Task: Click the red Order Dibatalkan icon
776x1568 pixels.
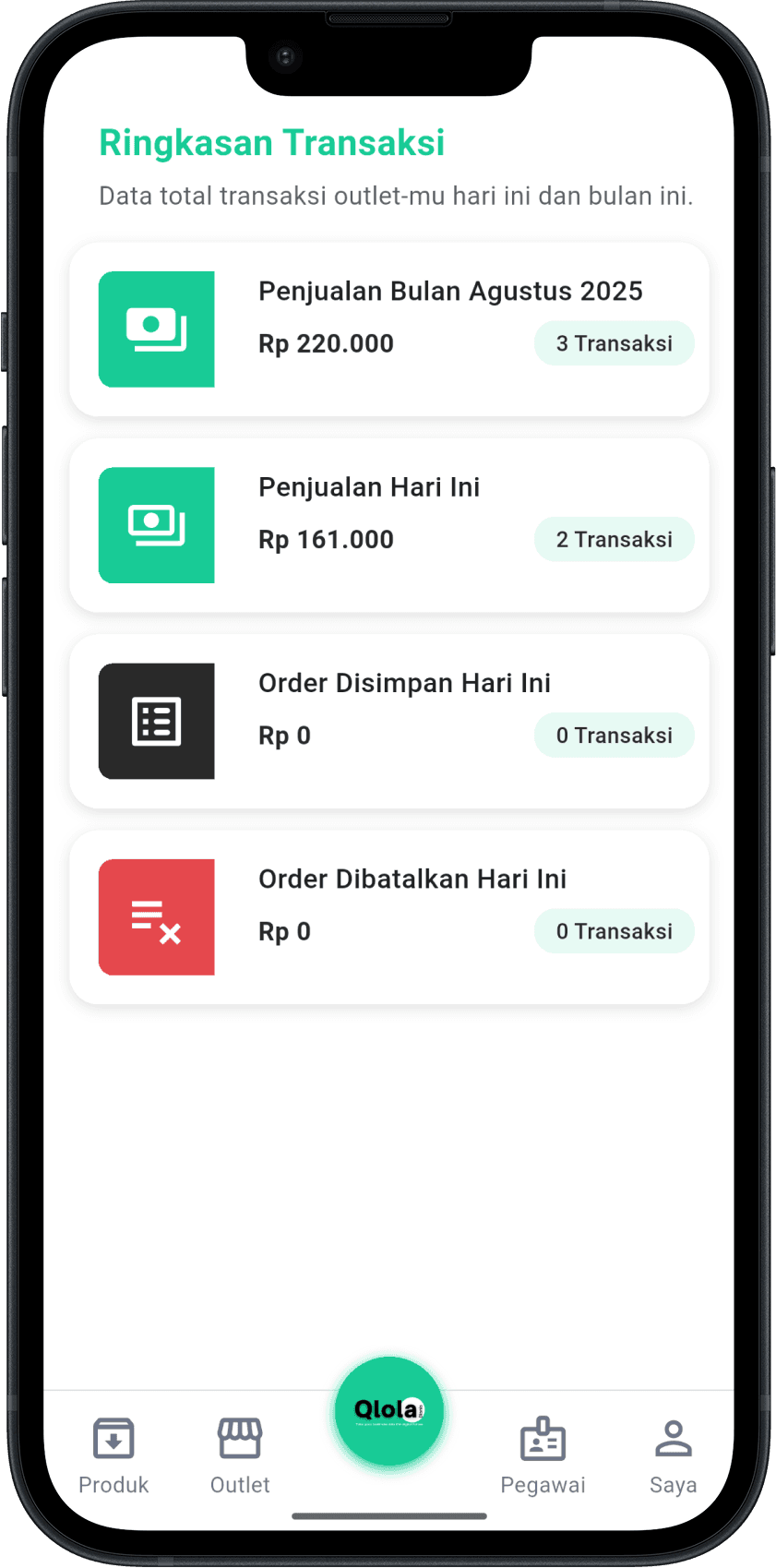Action: [x=156, y=916]
